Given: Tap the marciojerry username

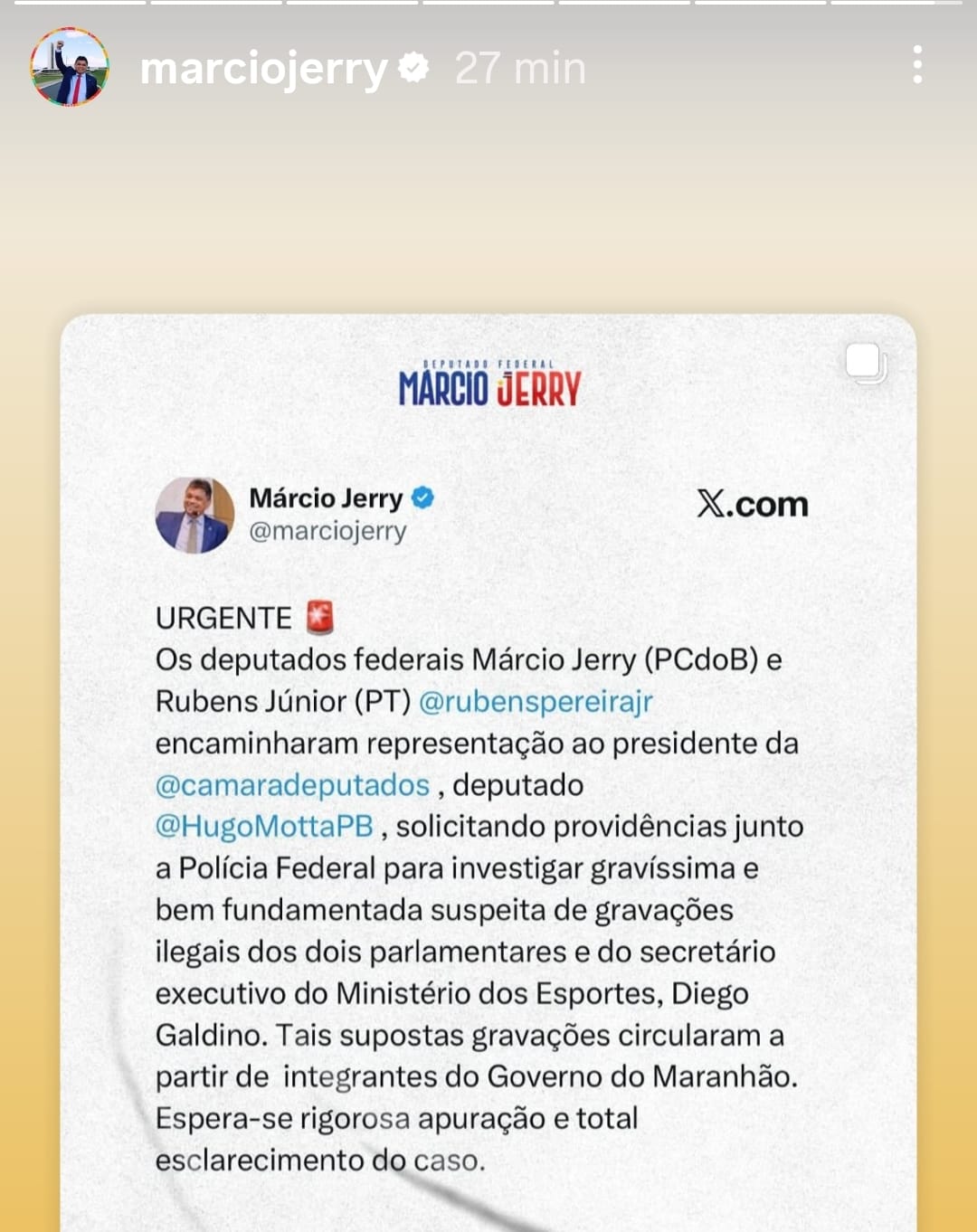Looking at the screenshot, I should click(x=263, y=69).
